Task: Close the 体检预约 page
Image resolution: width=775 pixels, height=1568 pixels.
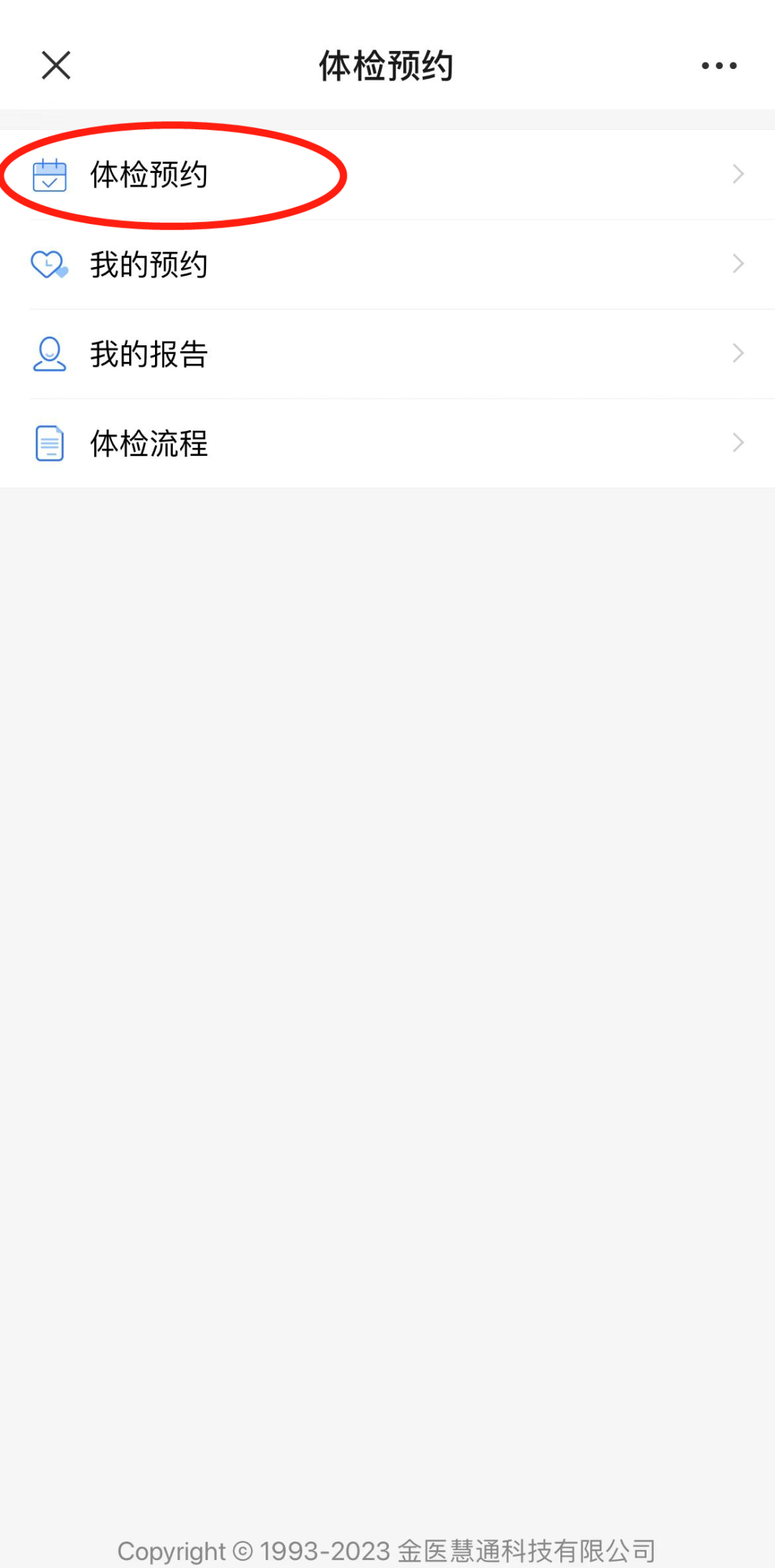Action: [56, 65]
